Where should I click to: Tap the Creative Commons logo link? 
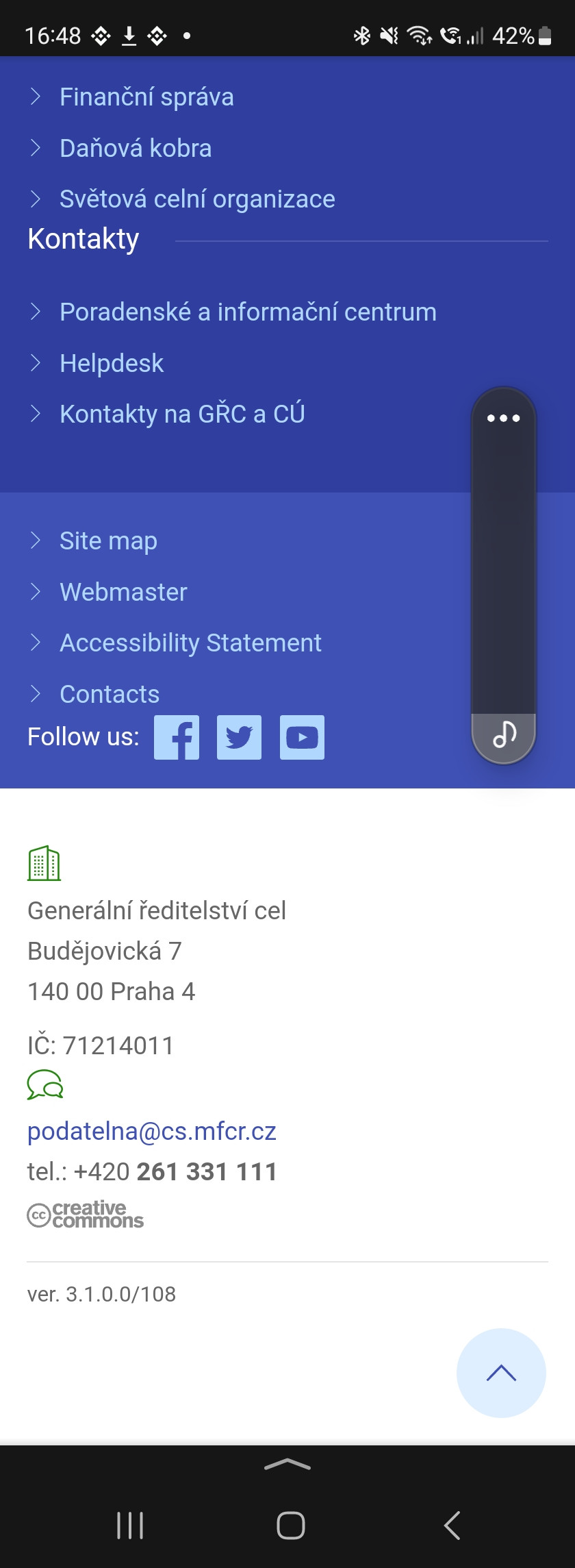86,1215
